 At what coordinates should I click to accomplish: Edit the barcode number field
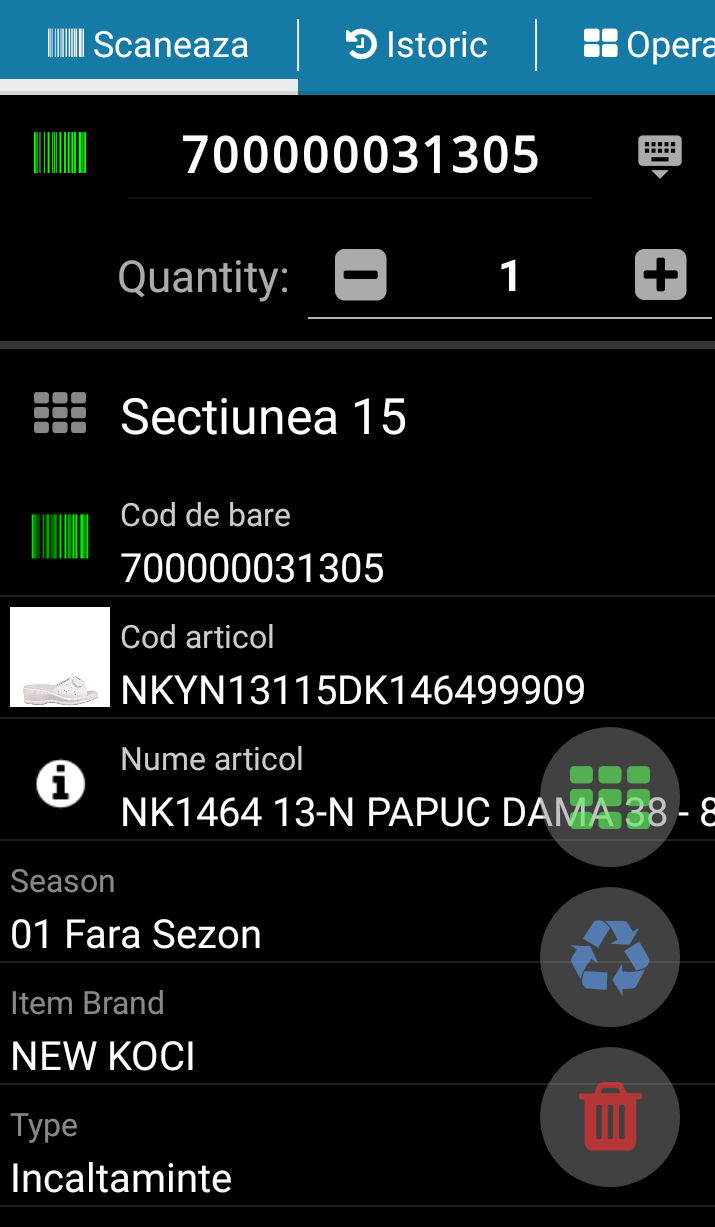coord(360,155)
